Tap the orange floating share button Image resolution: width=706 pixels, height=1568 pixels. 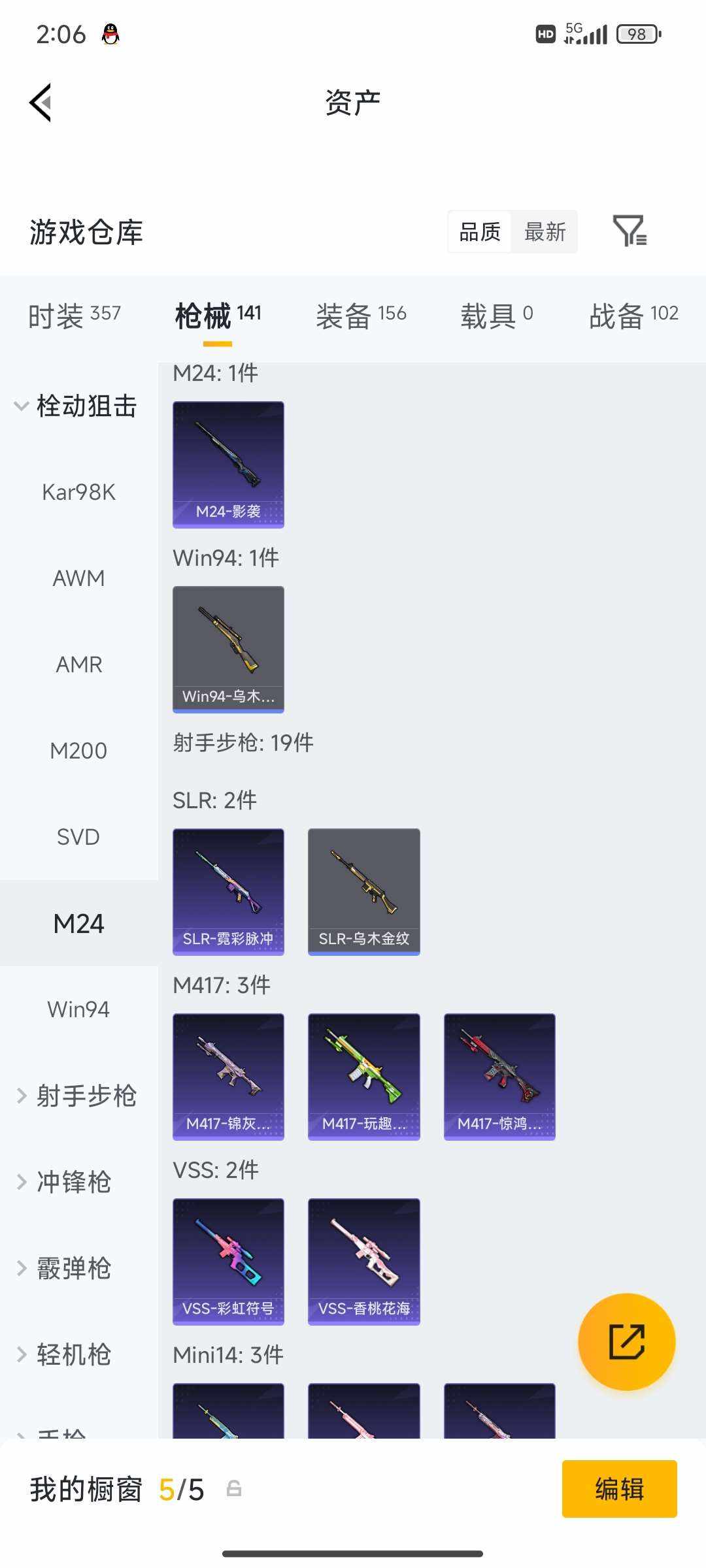click(626, 1341)
